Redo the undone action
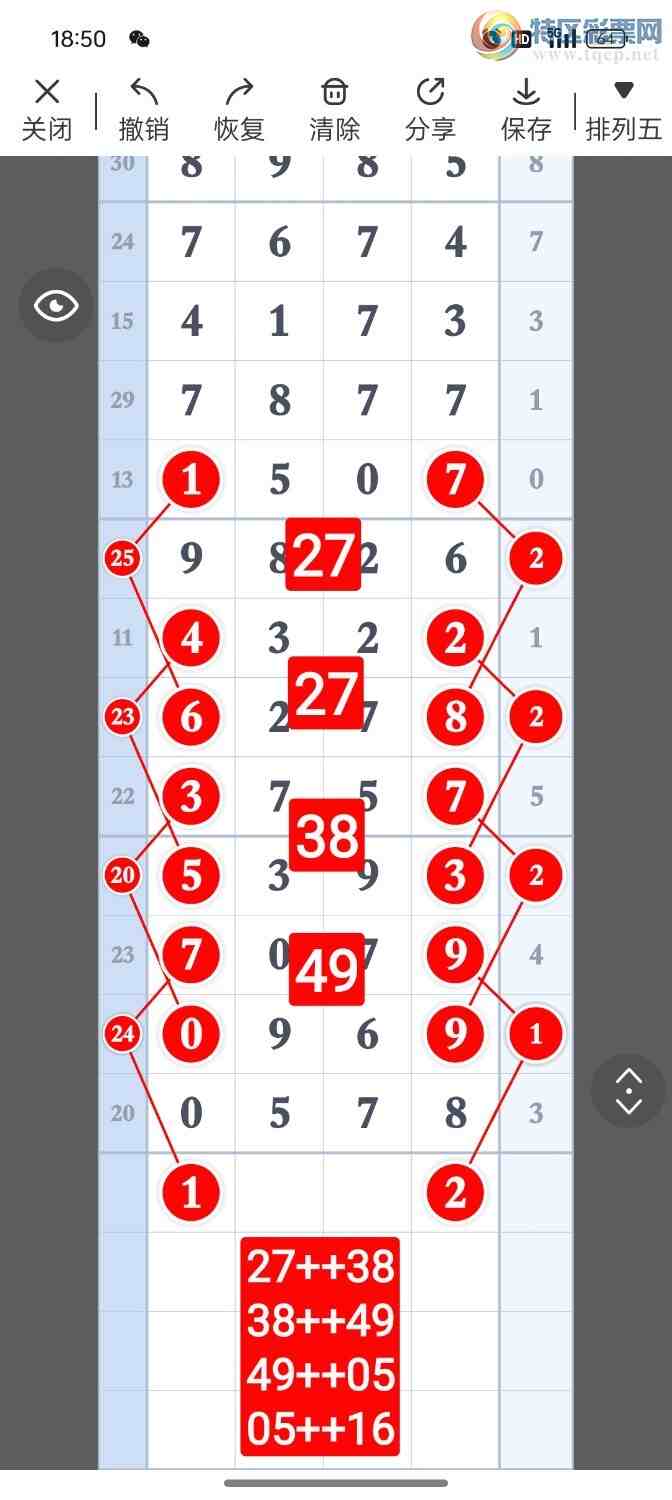 [x=239, y=110]
